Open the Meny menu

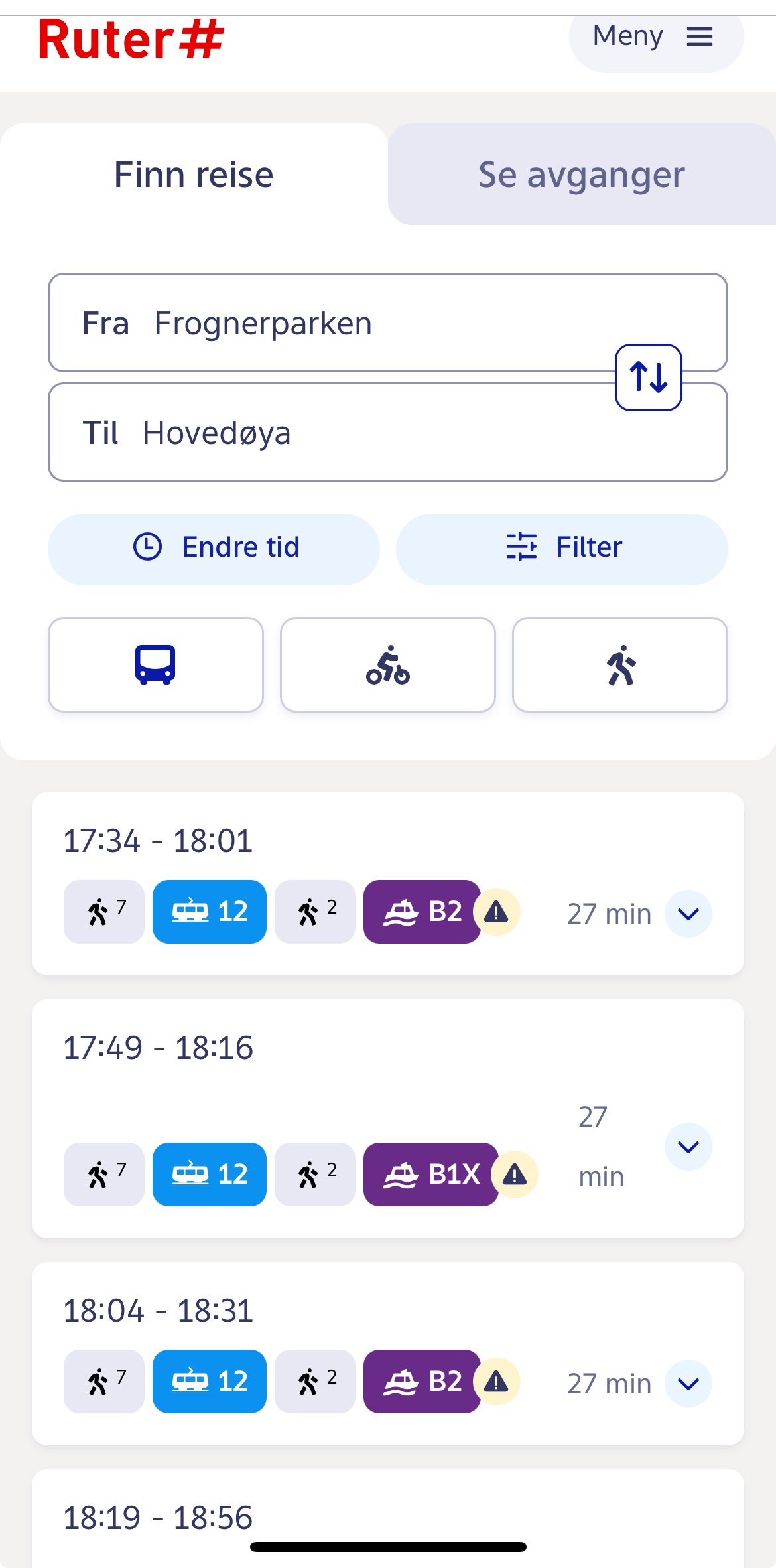(656, 38)
